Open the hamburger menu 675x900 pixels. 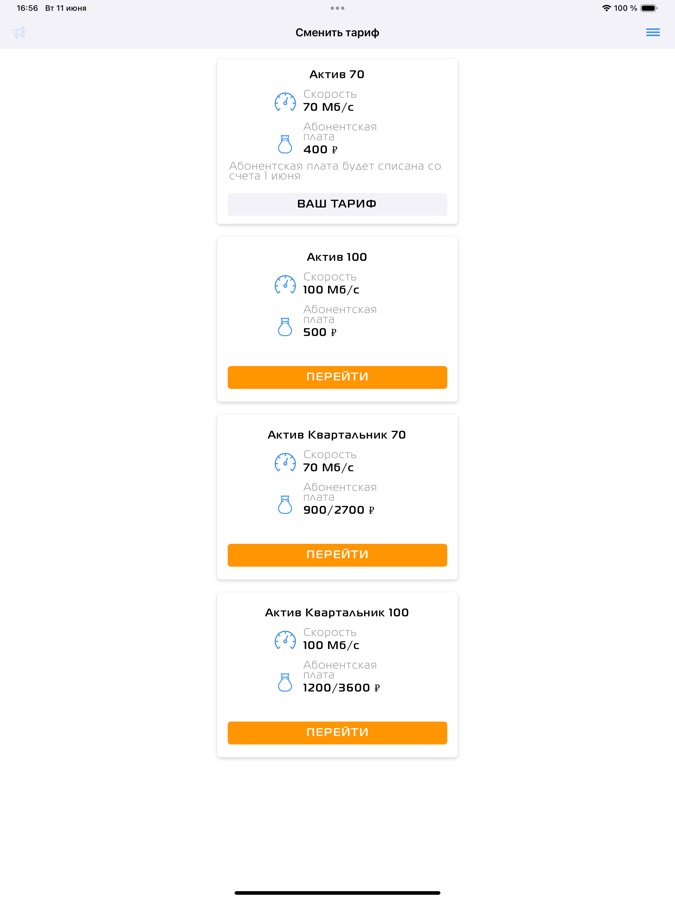(652, 32)
